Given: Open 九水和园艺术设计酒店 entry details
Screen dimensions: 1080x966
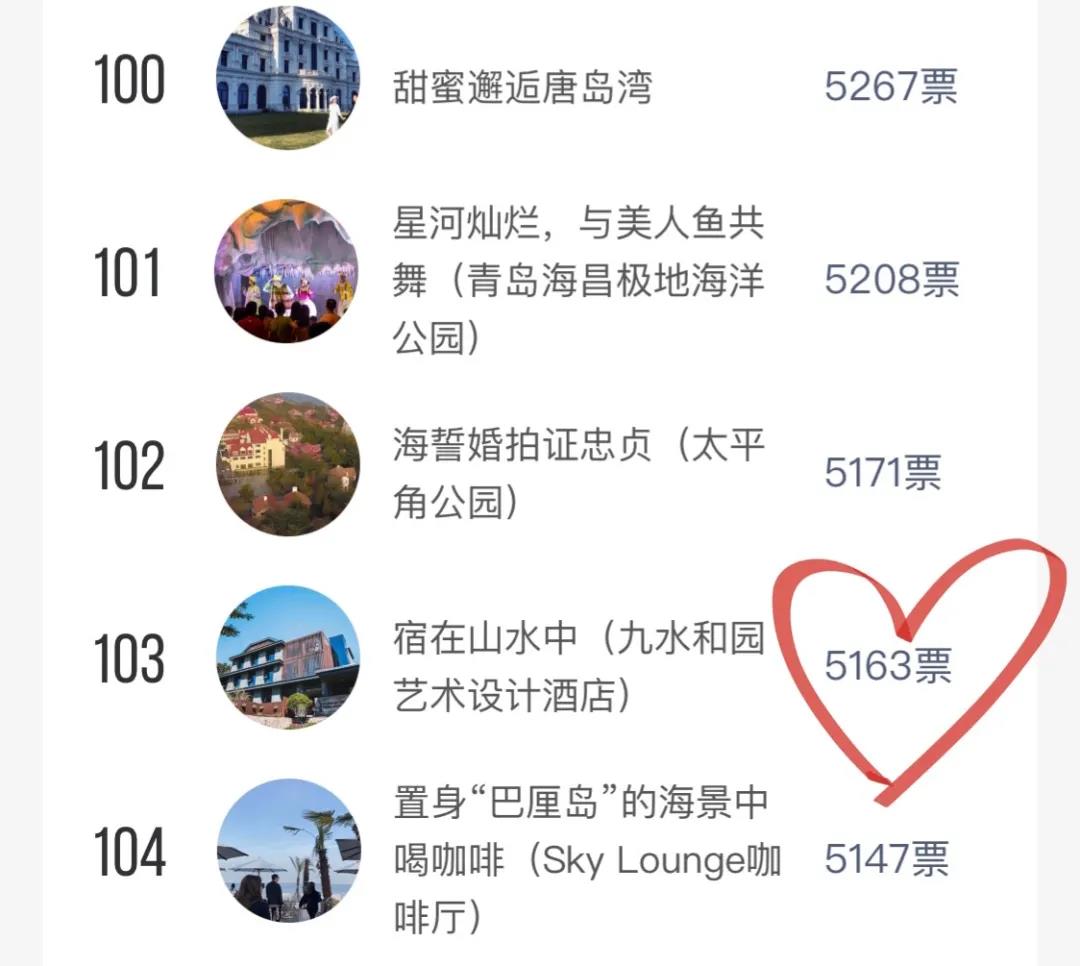Looking at the screenshot, I should (578, 667).
